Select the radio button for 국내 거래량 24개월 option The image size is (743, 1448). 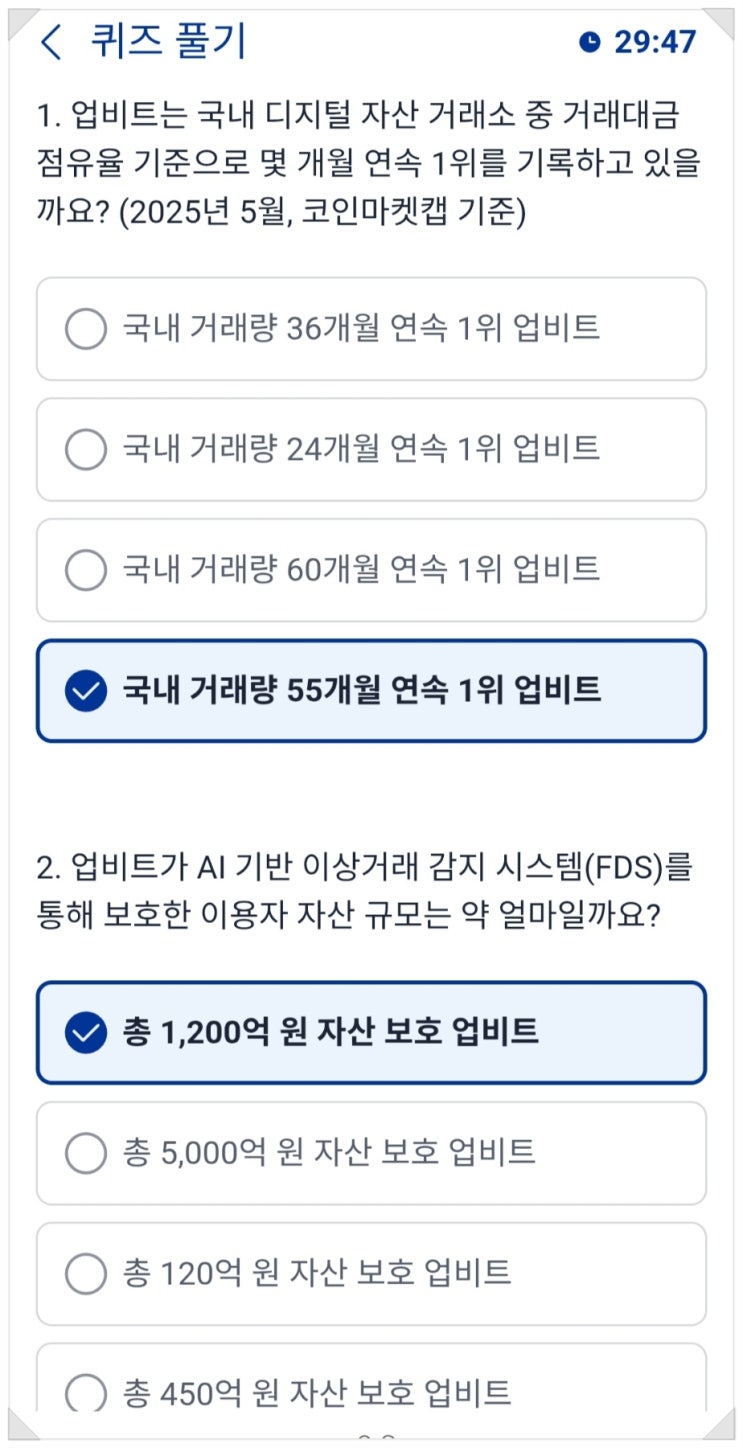coord(86,449)
